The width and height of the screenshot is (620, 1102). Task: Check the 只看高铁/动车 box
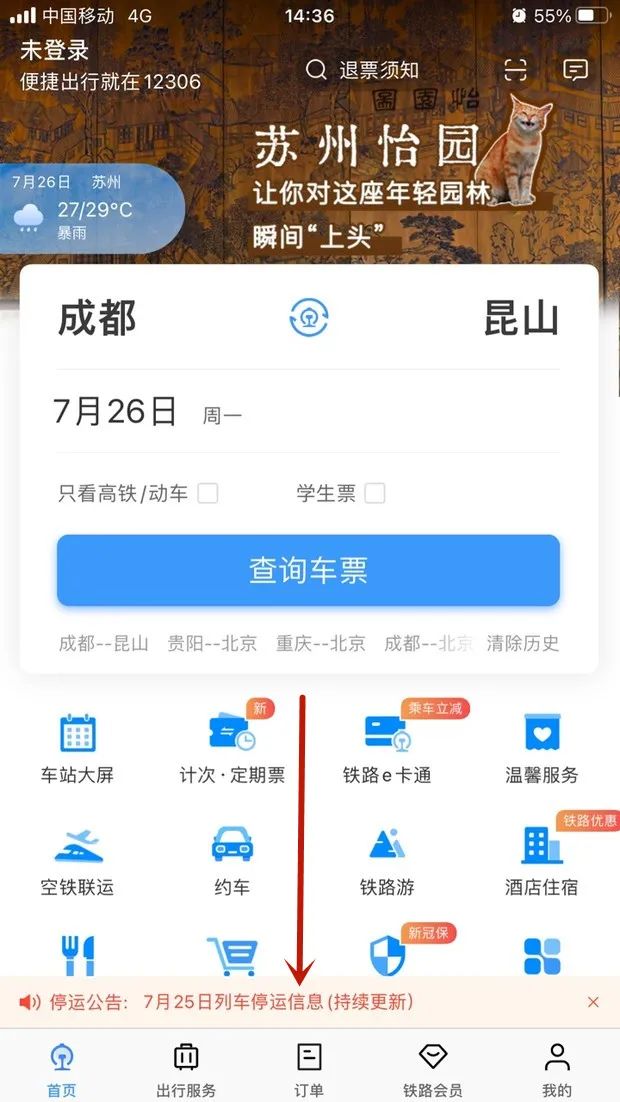point(208,493)
